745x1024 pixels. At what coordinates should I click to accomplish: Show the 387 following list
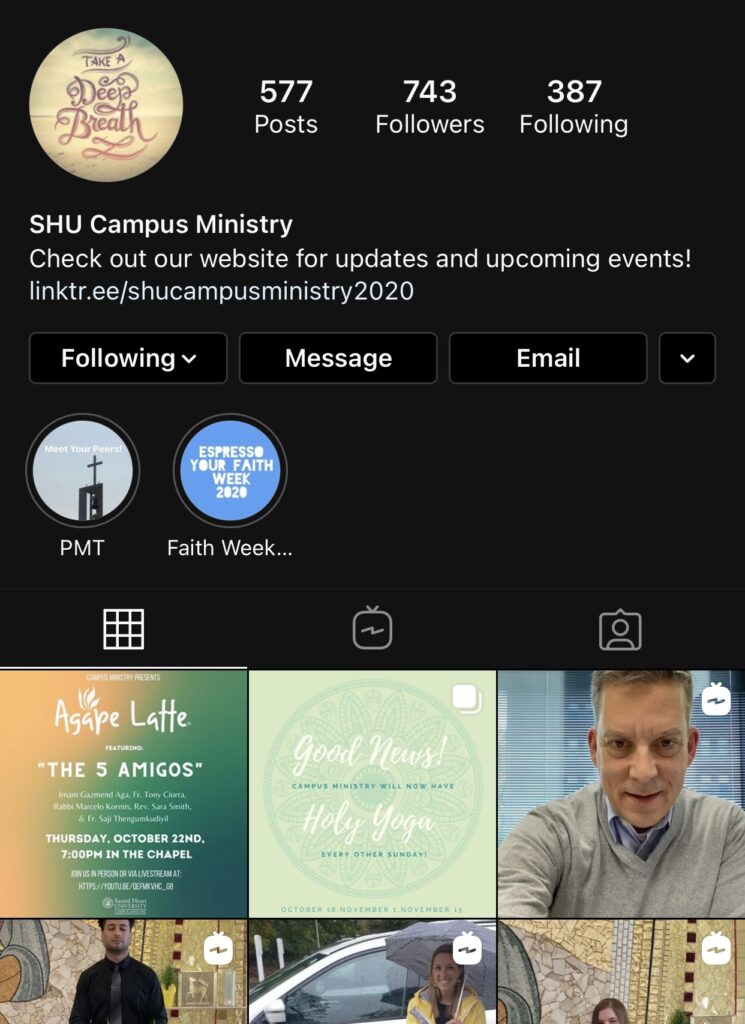pos(574,106)
